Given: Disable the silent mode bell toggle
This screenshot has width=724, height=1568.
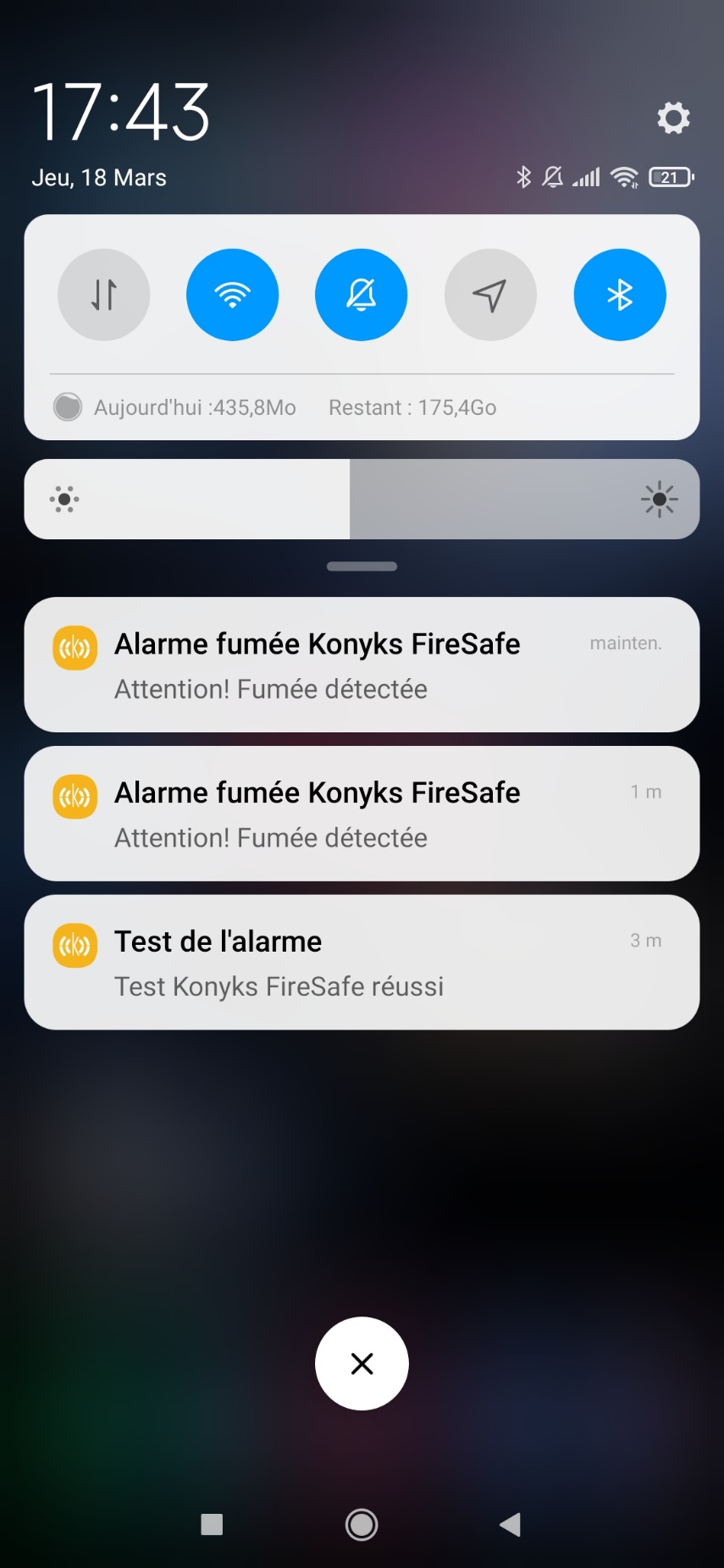Looking at the screenshot, I should (x=362, y=295).
